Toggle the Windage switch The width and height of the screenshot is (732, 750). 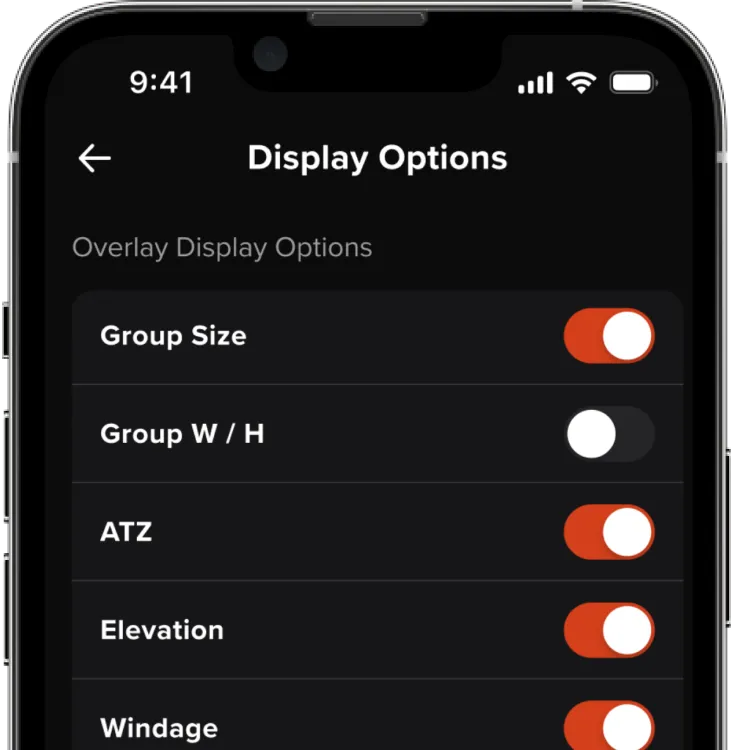click(609, 725)
